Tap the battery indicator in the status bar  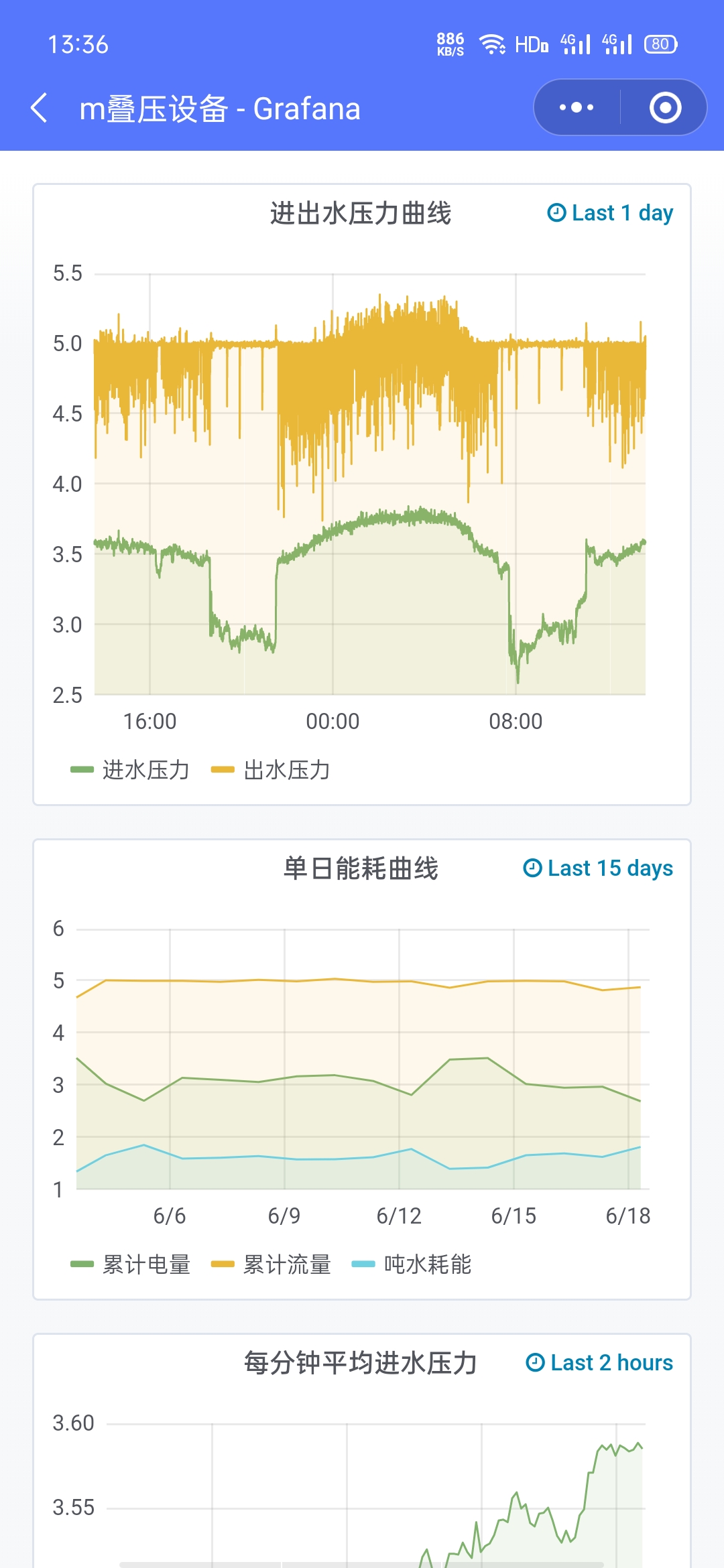coord(659,44)
